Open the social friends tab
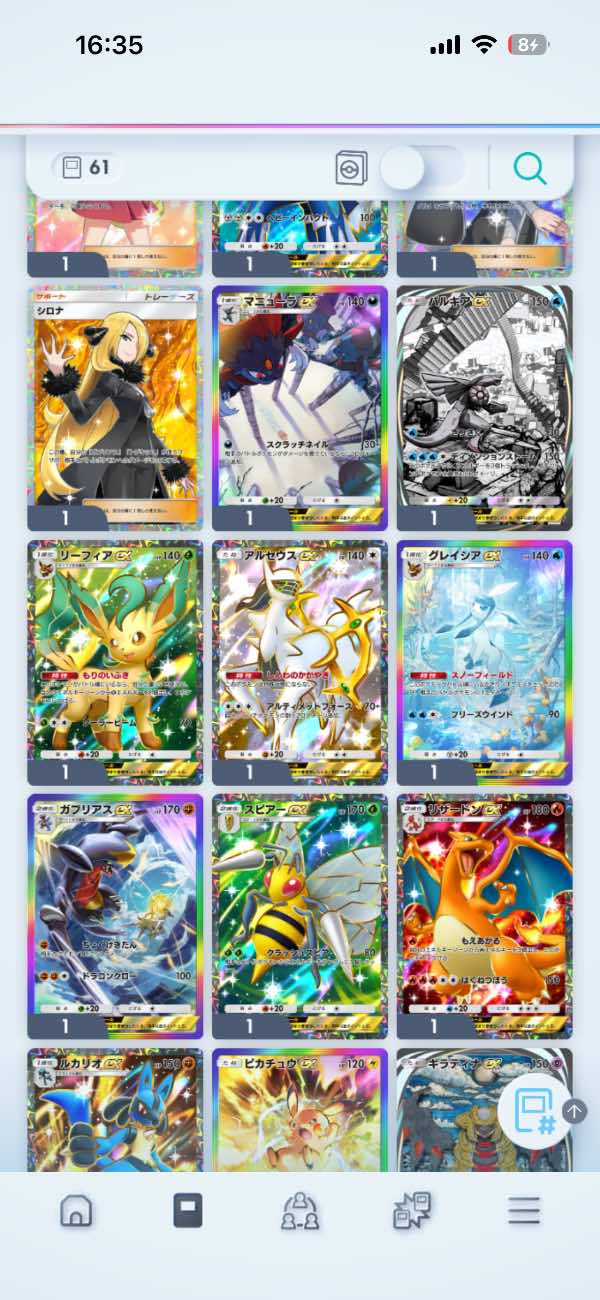The image size is (600, 1300). point(299,1210)
